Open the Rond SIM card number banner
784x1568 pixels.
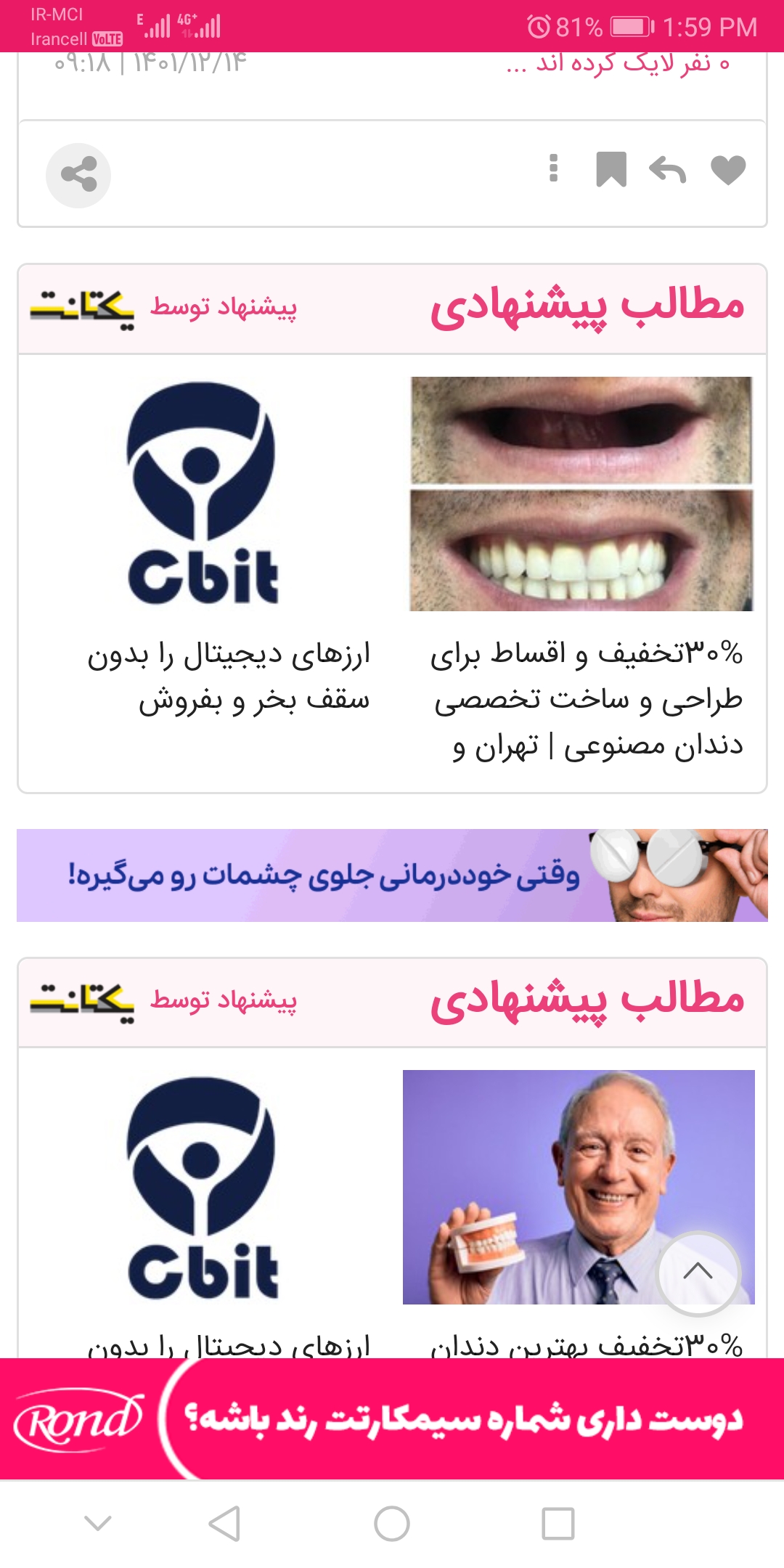[x=392, y=1418]
